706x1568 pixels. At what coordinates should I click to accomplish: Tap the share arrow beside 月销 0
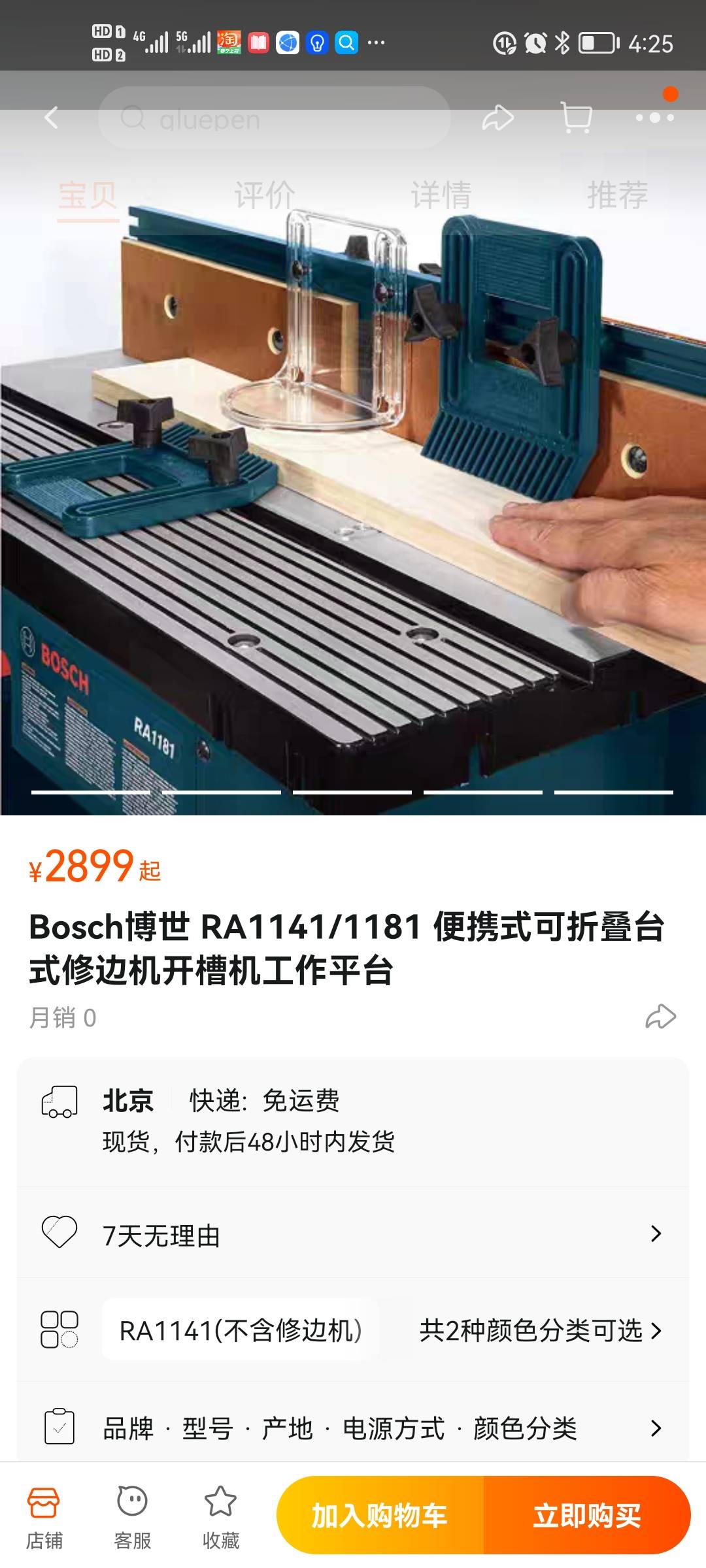(660, 1017)
